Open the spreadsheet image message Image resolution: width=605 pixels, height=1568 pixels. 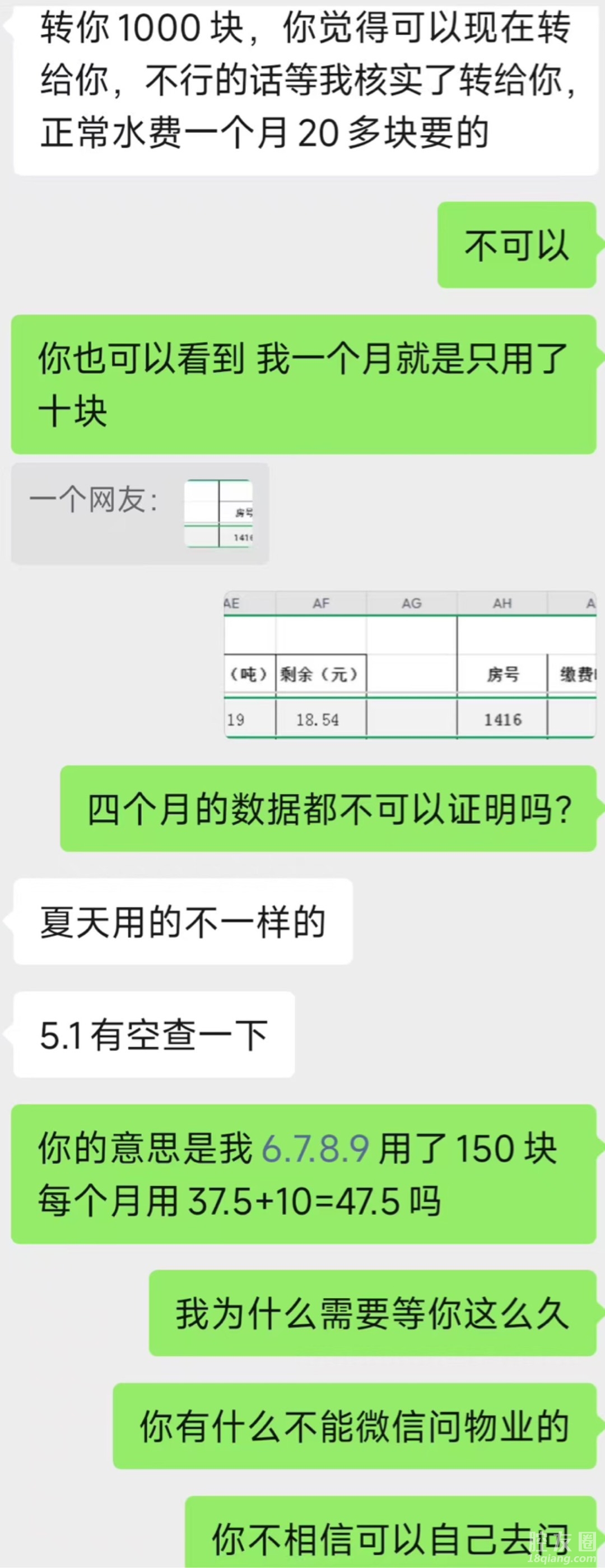[x=409, y=665]
